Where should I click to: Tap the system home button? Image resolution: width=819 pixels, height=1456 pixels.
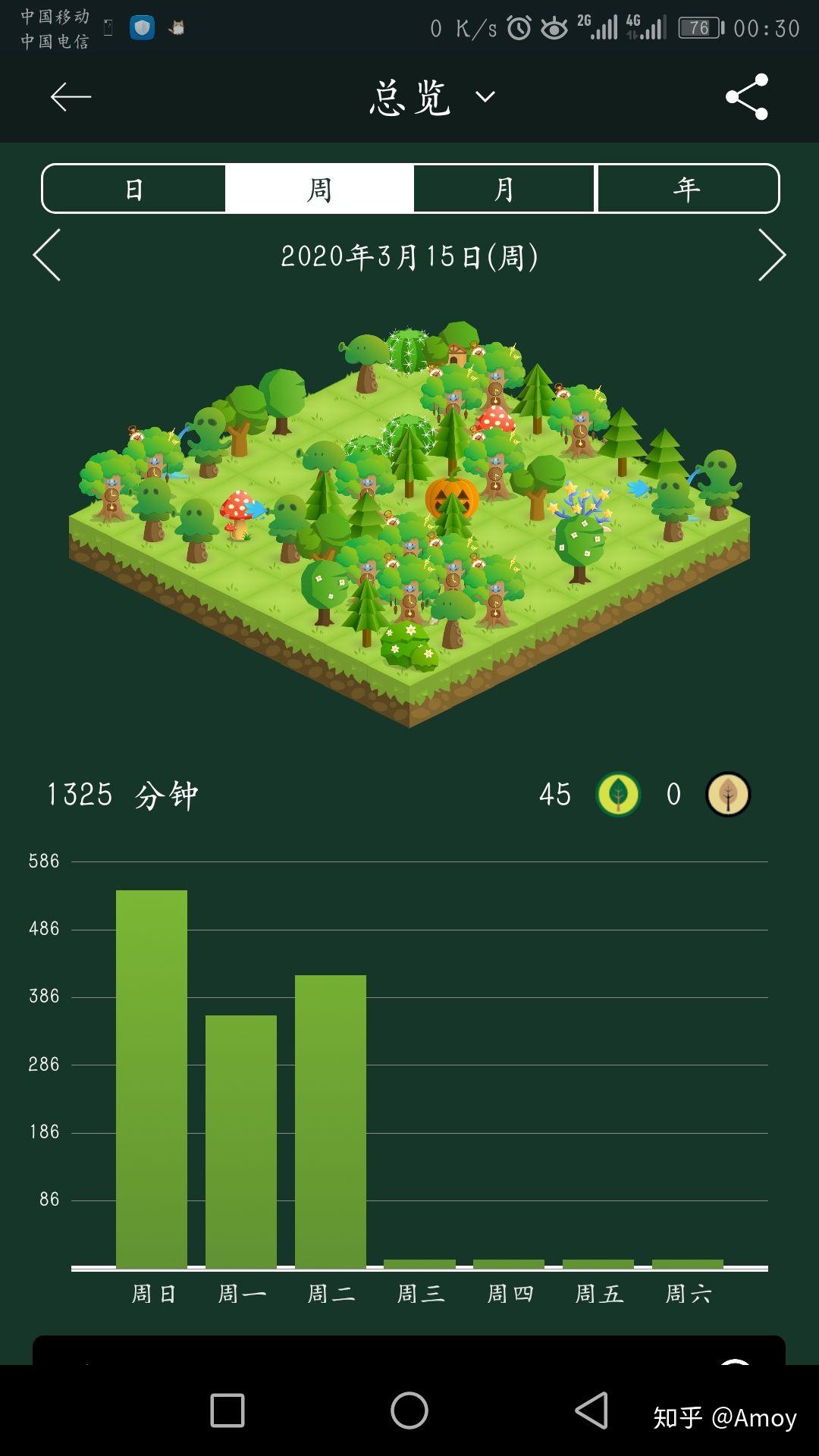click(x=409, y=1411)
